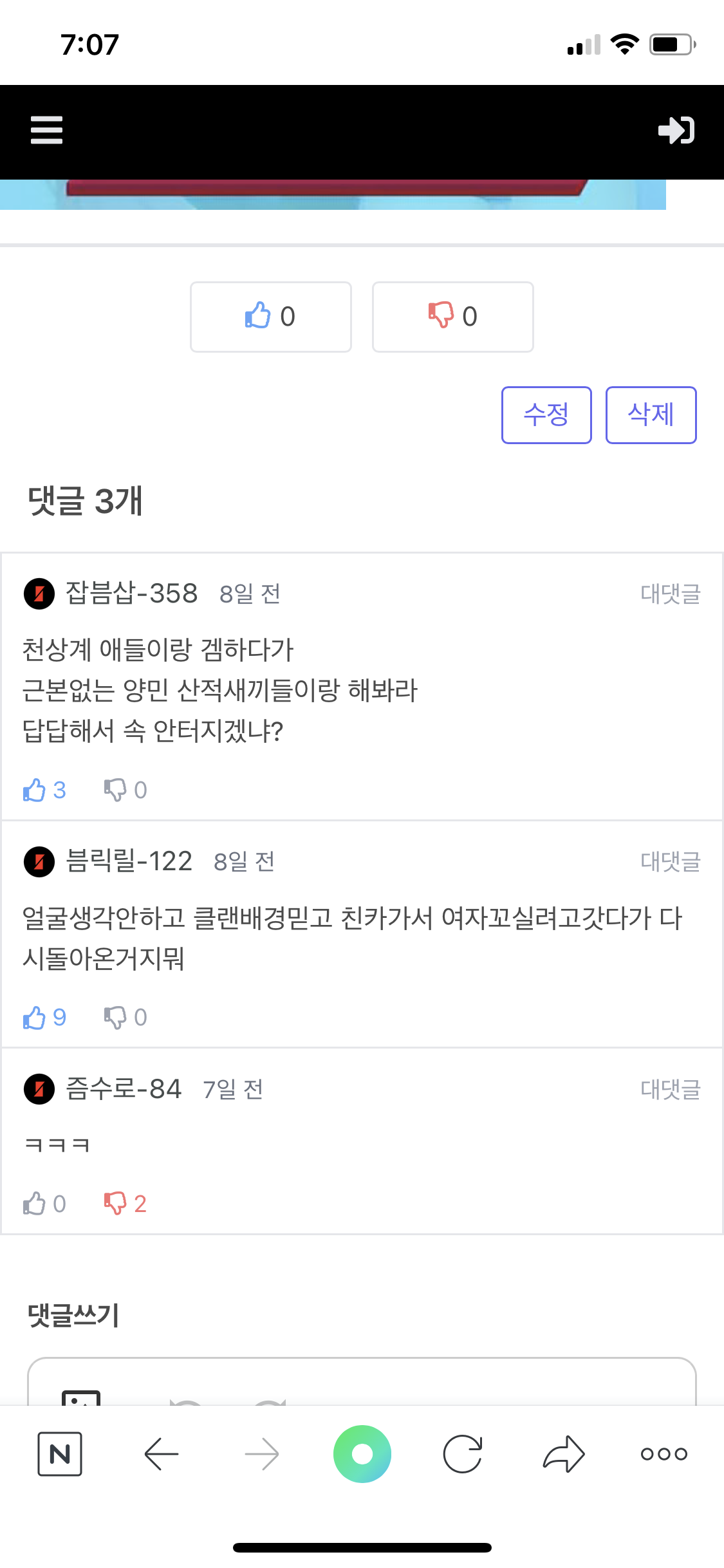Upvote the post with thumbs-up button
The image size is (724, 1568).
[x=270, y=317]
